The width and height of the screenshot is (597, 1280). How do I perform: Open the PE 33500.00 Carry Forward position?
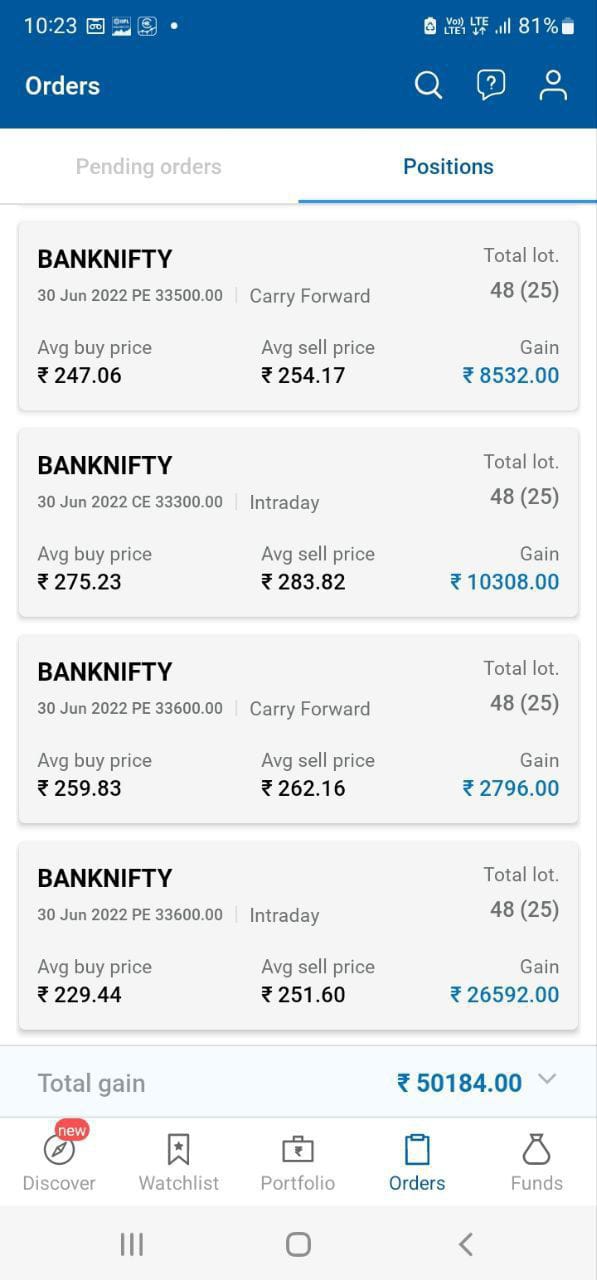coord(298,315)
